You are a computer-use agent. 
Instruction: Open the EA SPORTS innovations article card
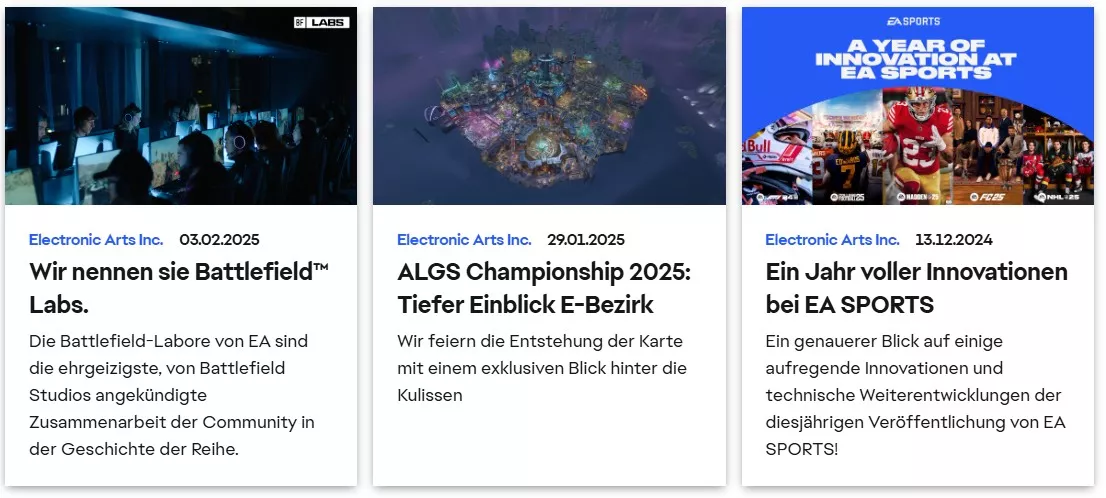918,246
